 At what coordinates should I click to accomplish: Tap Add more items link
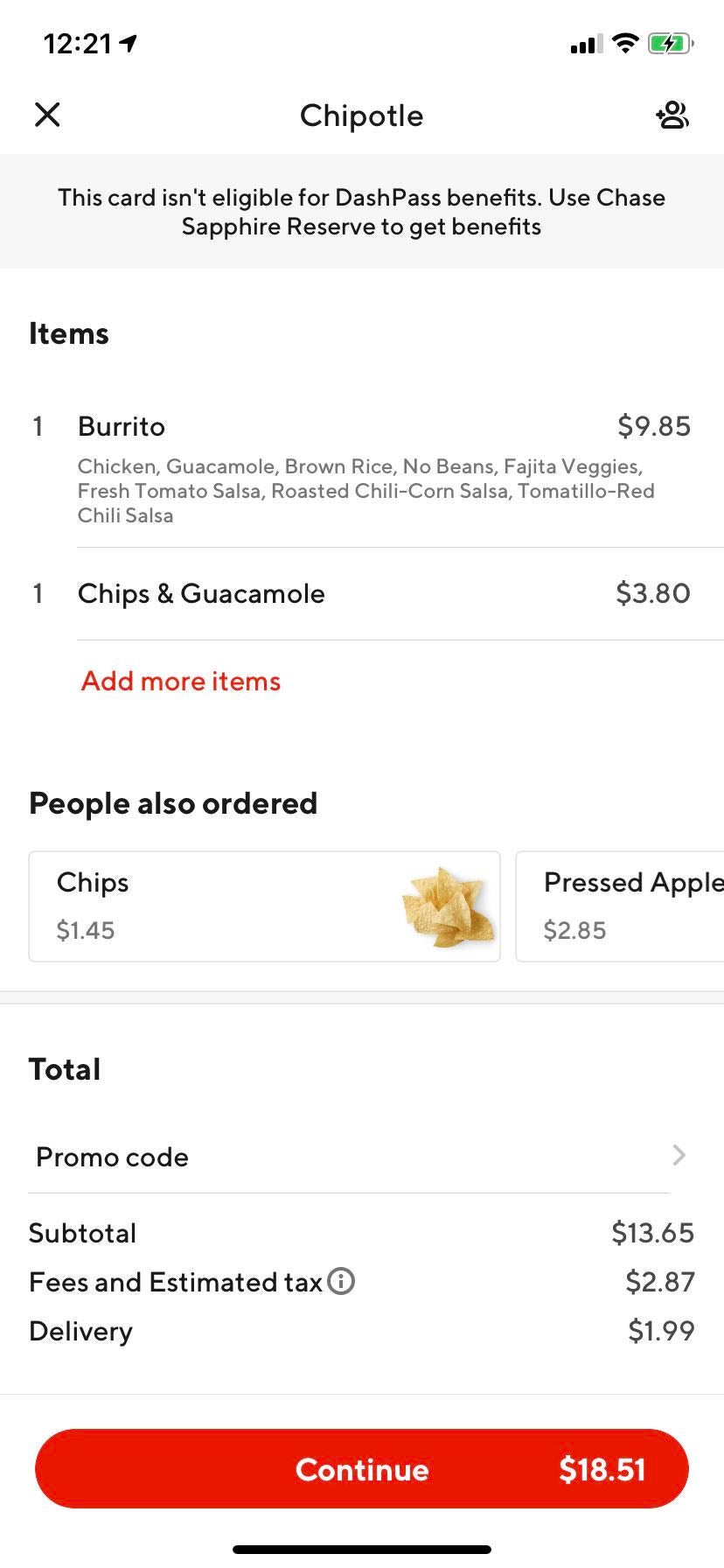tap(181, 681)
